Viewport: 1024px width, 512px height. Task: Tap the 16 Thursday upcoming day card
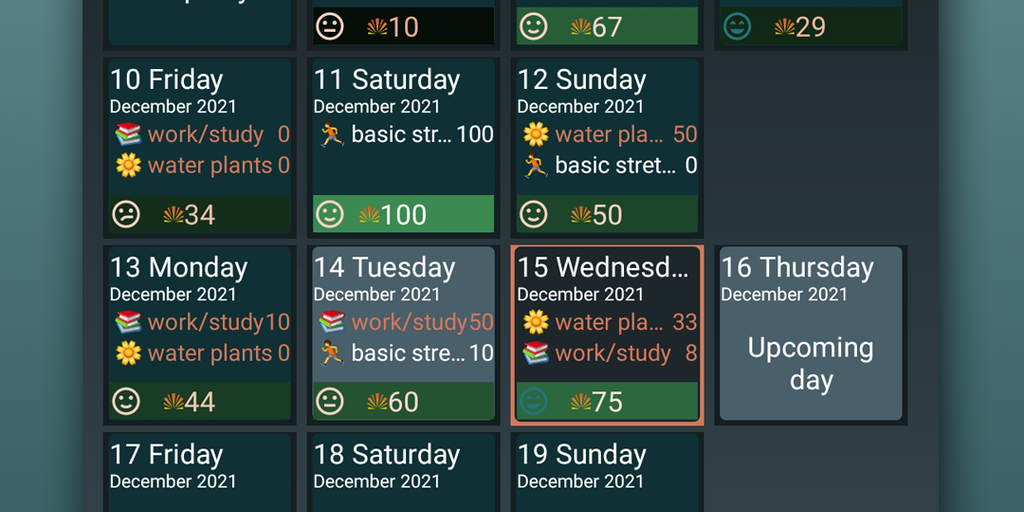point(811,334)
